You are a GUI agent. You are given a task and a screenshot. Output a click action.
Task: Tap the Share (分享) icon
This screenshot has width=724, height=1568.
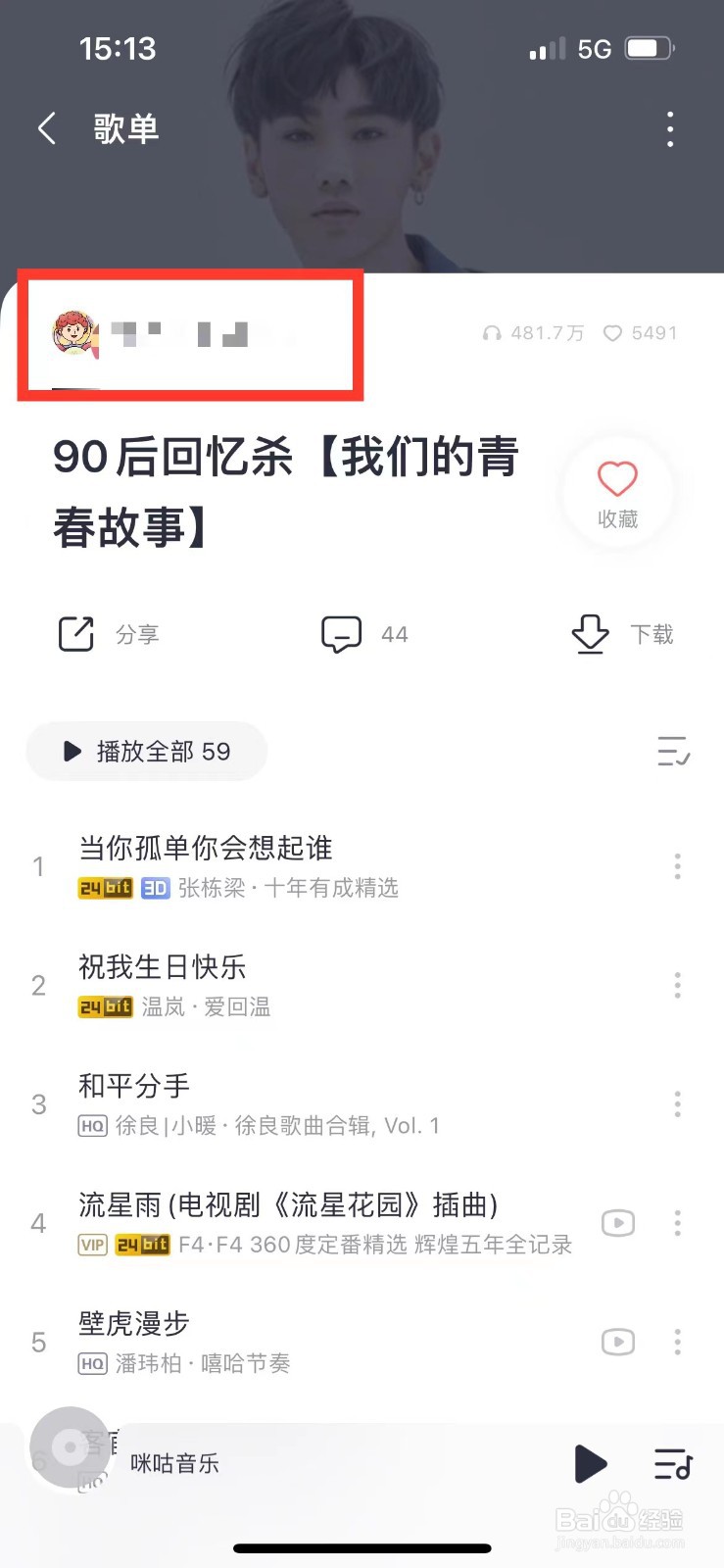pyautogui.click(x=75, y=633)
